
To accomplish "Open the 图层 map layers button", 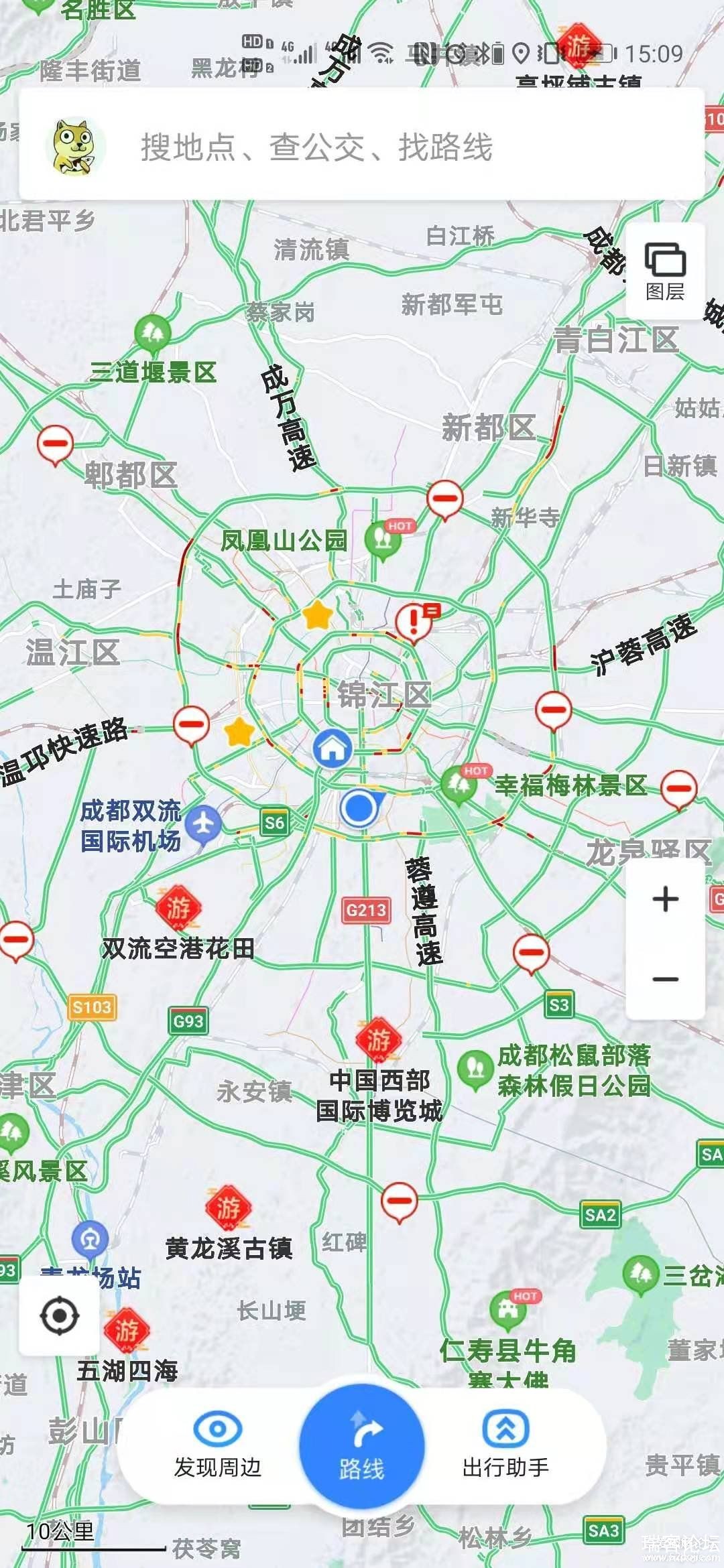I will pos(664,271).
